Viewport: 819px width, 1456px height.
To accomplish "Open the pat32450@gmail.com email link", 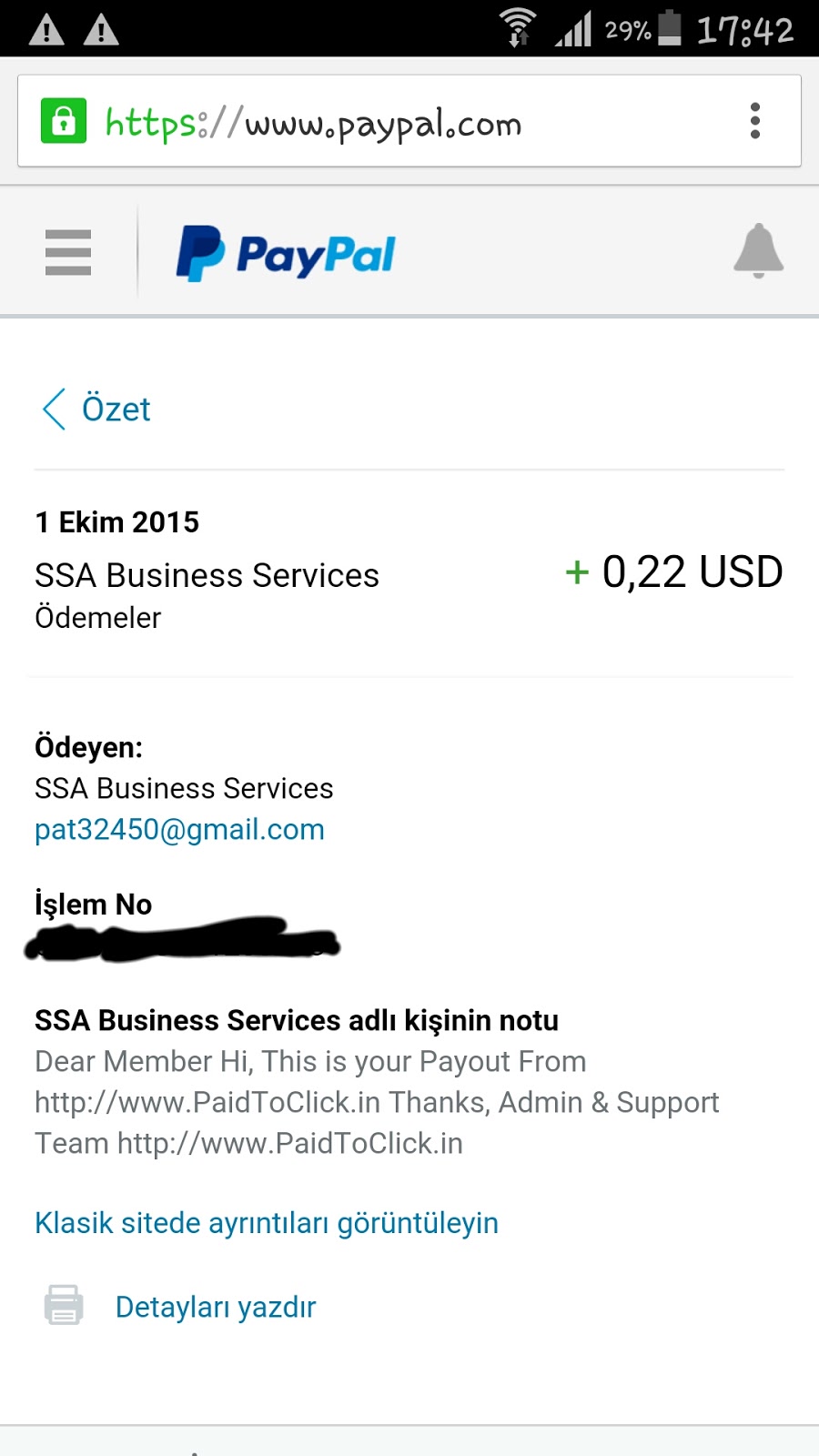I will [x=179, y=830].
